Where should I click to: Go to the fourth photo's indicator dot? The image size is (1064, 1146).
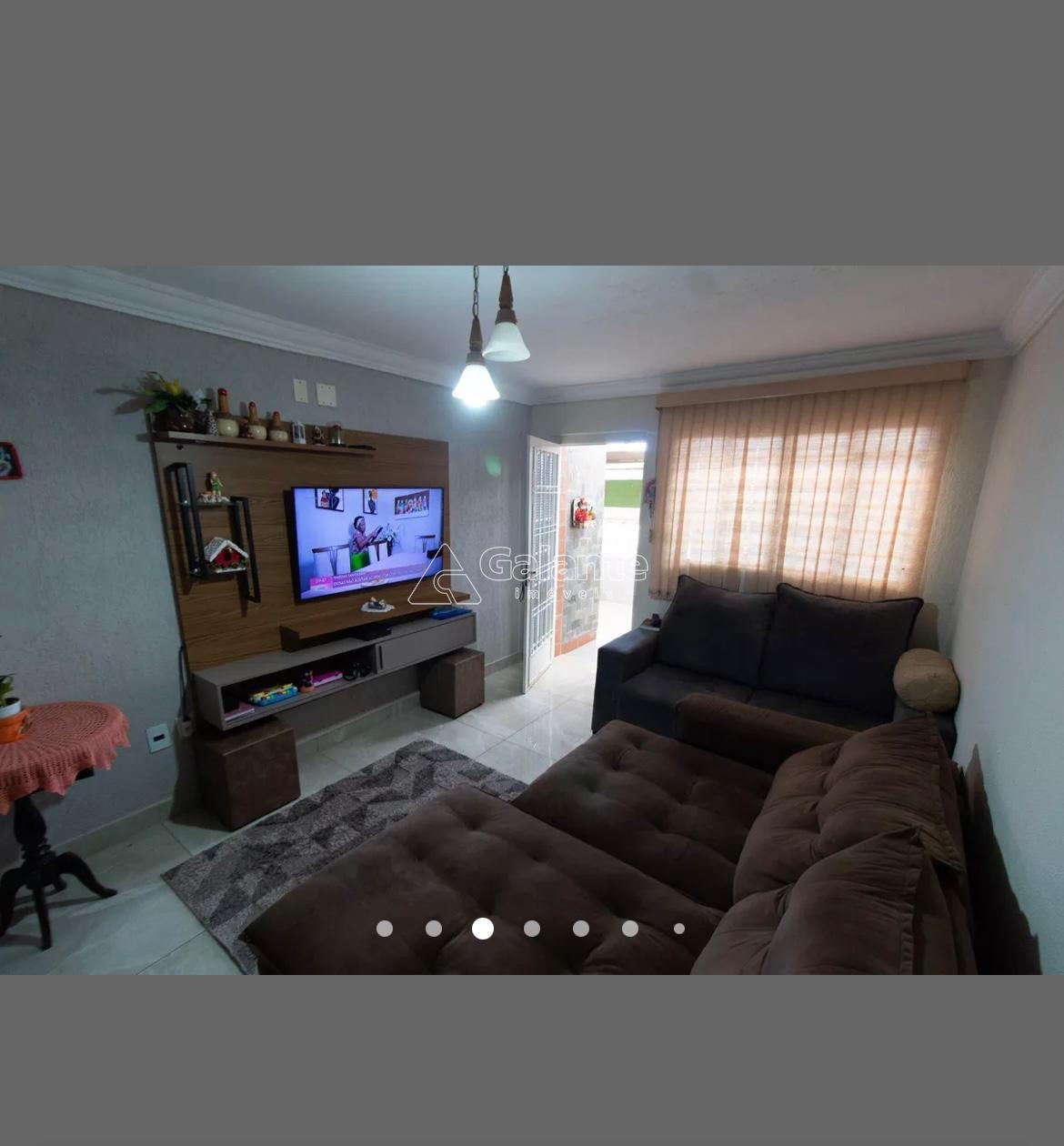coord(532,929)
